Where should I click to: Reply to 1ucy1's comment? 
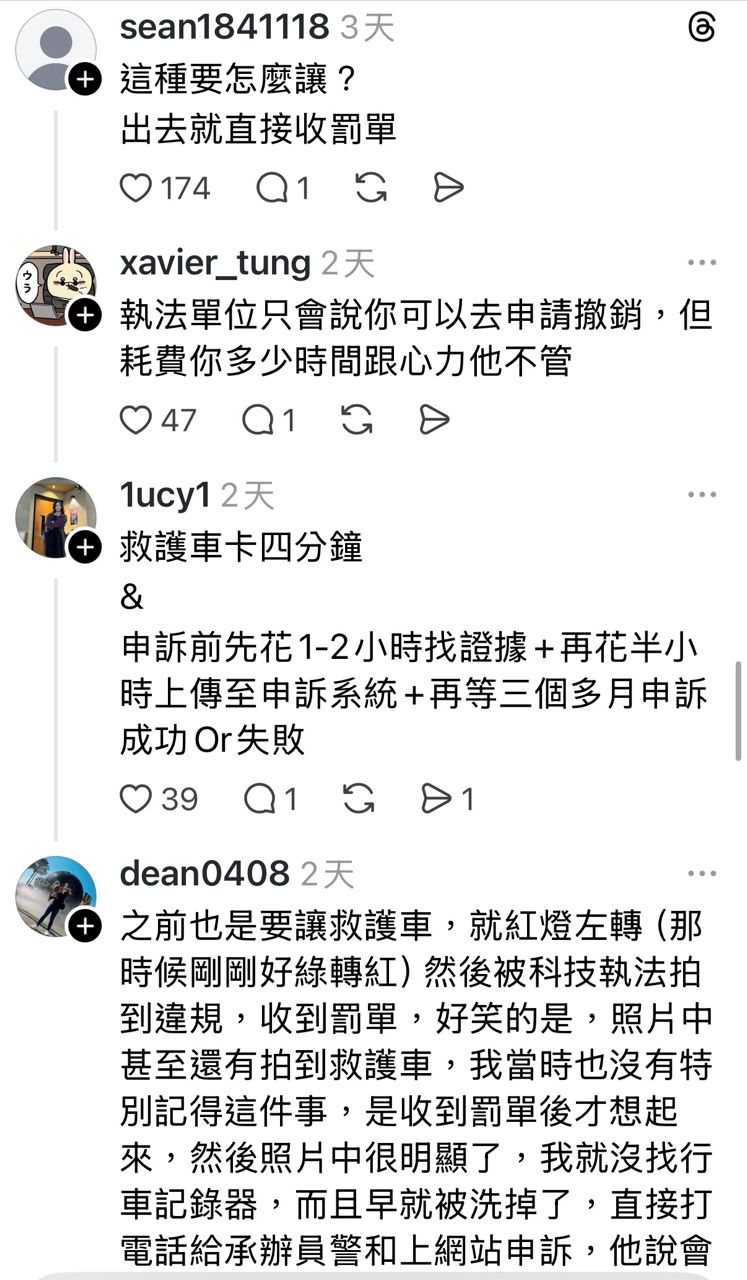point(260,799)
